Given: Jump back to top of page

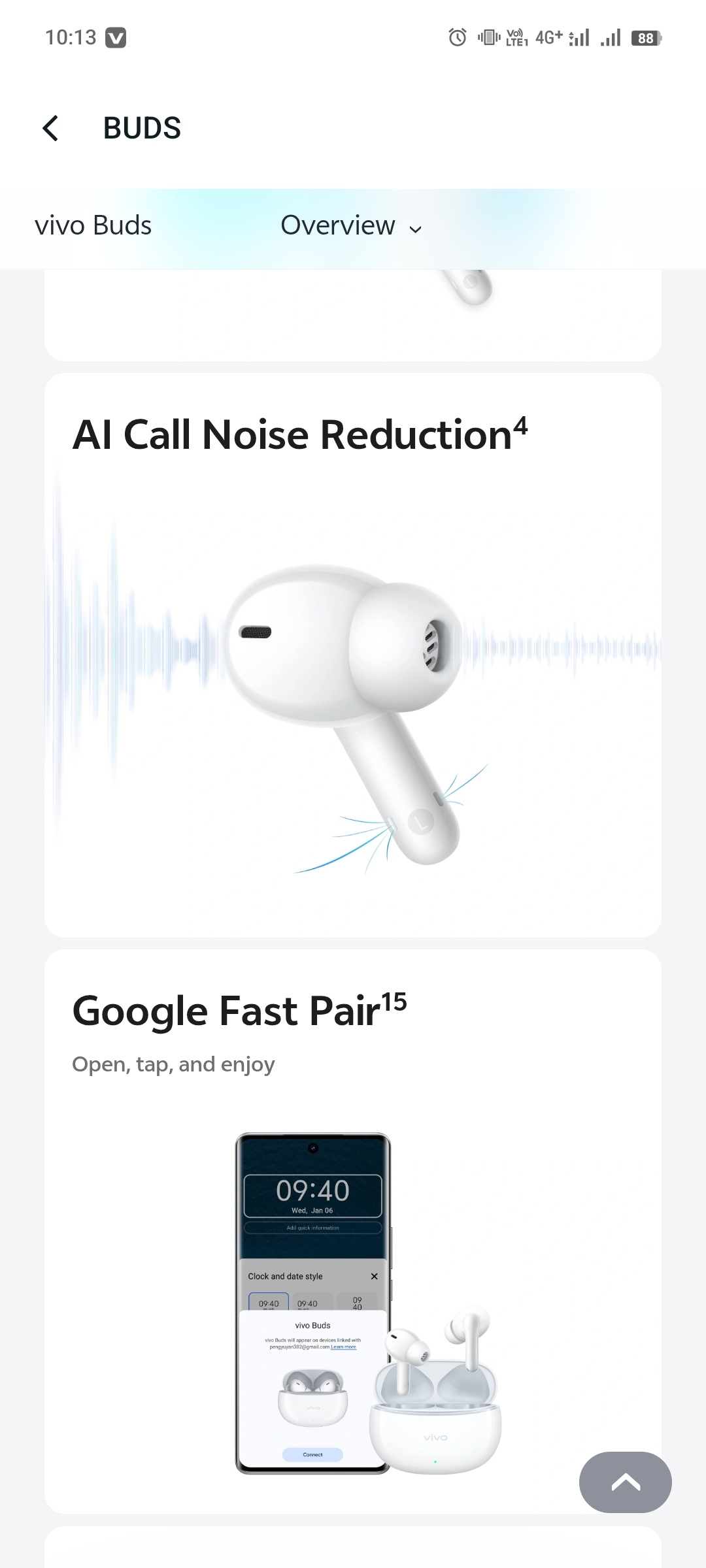Looking at the screenshot, I should [x=625, y=1482].
